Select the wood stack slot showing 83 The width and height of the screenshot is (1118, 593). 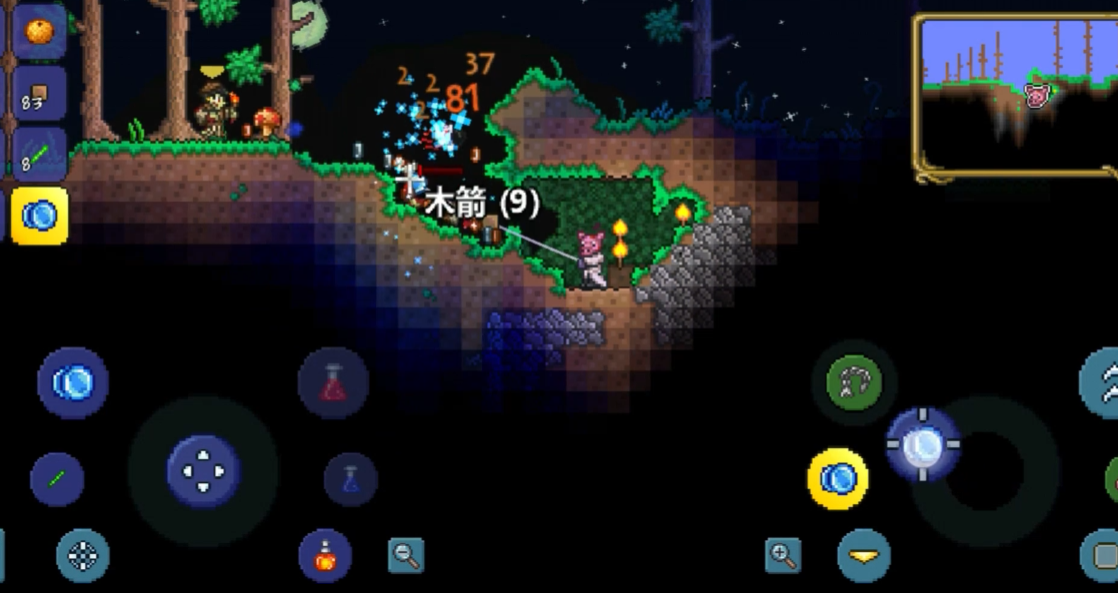(x=40, y=92)
